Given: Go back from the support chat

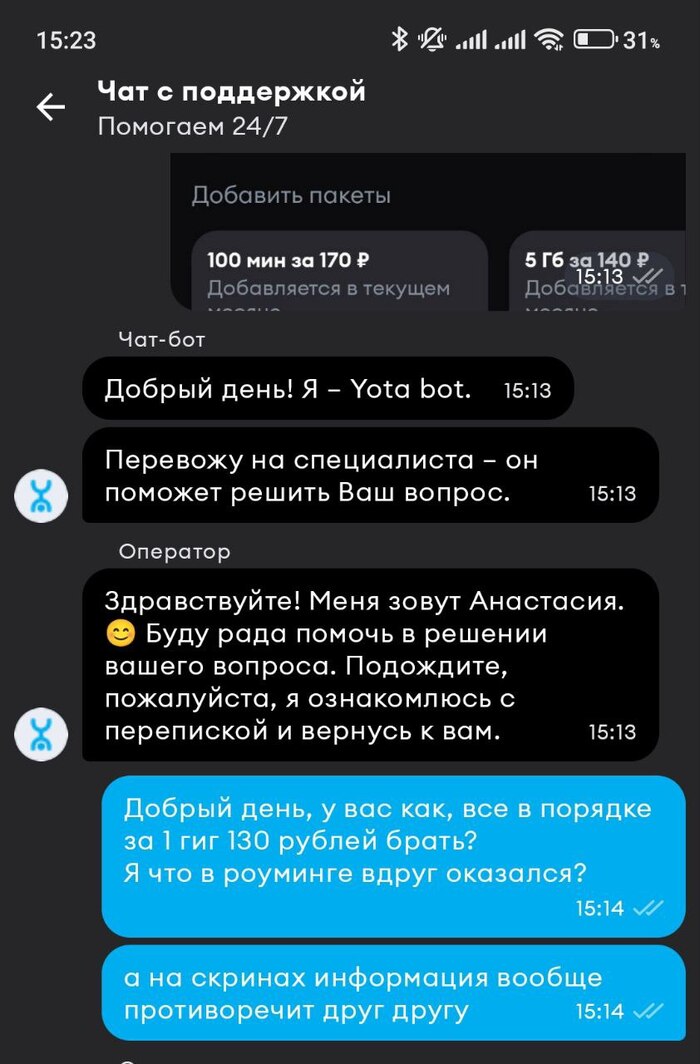Looking at the screenshot, I should click(50, 108).
